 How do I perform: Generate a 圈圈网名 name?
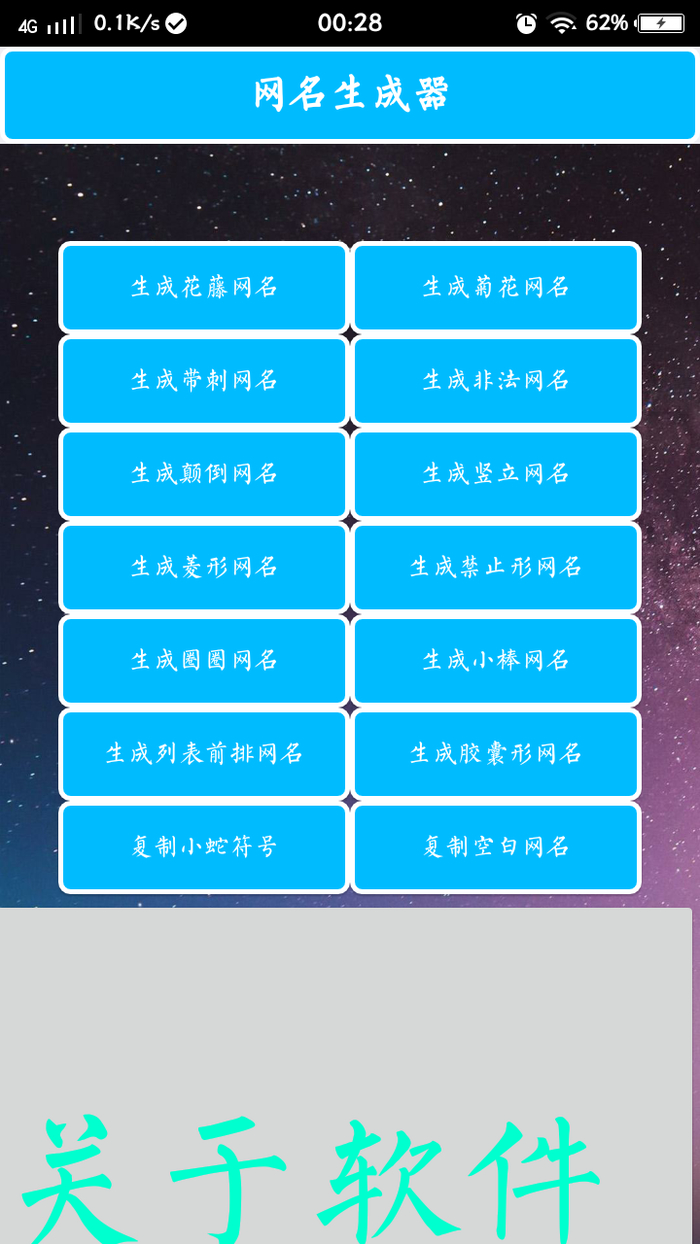pyautogui.click(x=204, y=660)
